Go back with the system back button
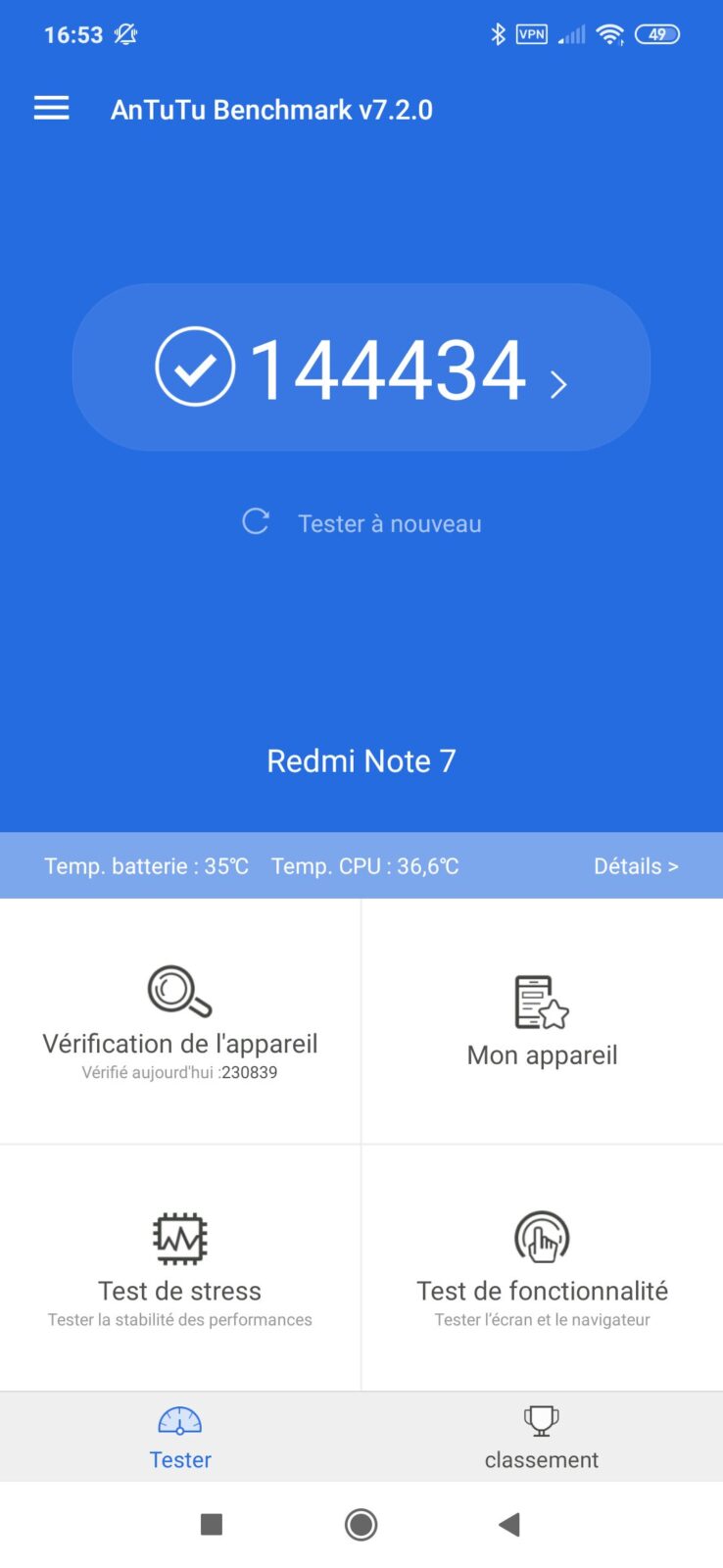 click(x=508, y=1525)
